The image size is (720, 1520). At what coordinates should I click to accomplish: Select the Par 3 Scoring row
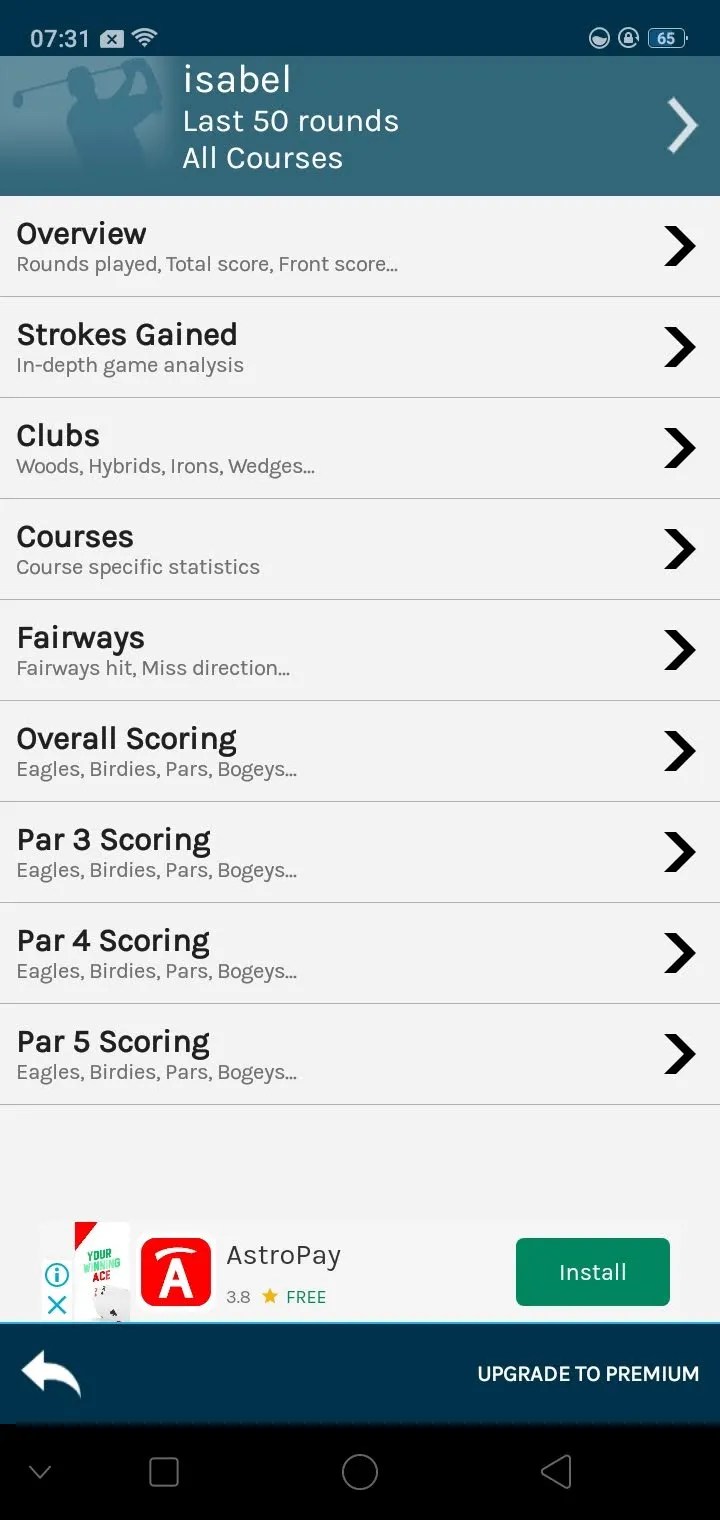360,852
